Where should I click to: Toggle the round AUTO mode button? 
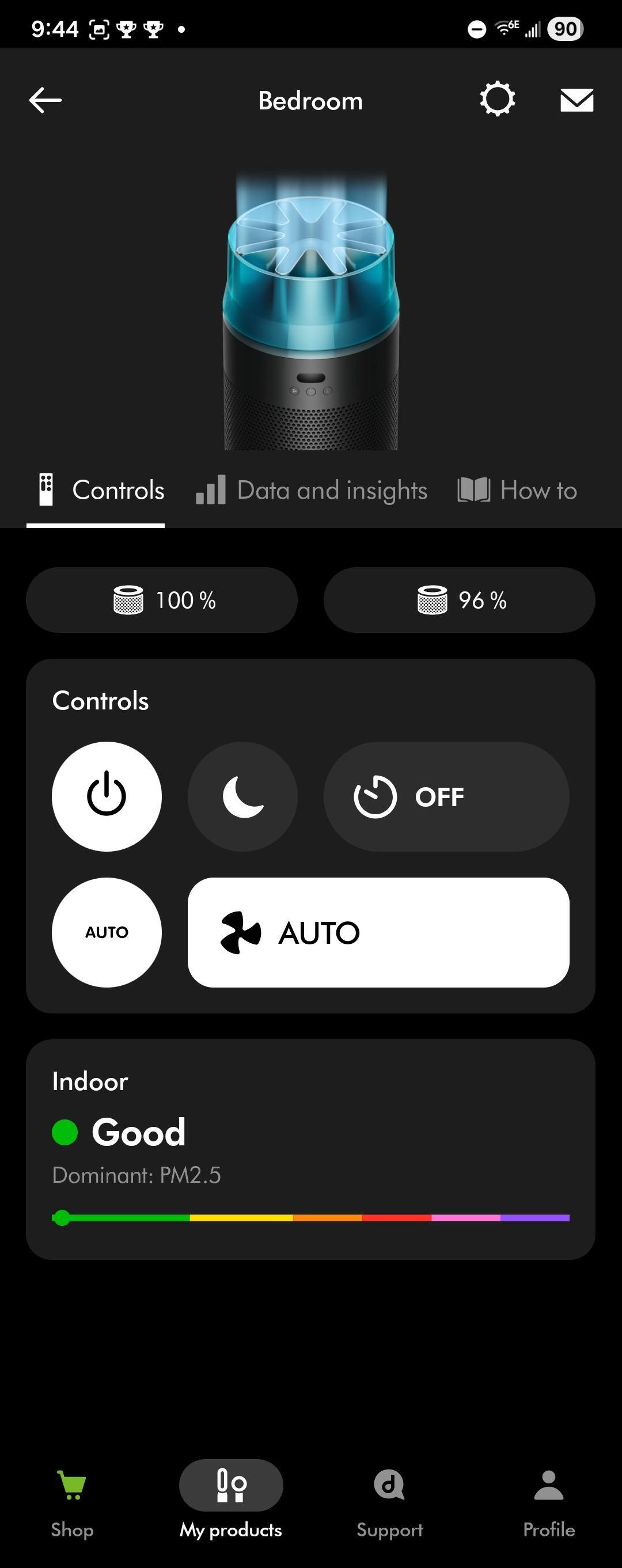pos(107,932)
